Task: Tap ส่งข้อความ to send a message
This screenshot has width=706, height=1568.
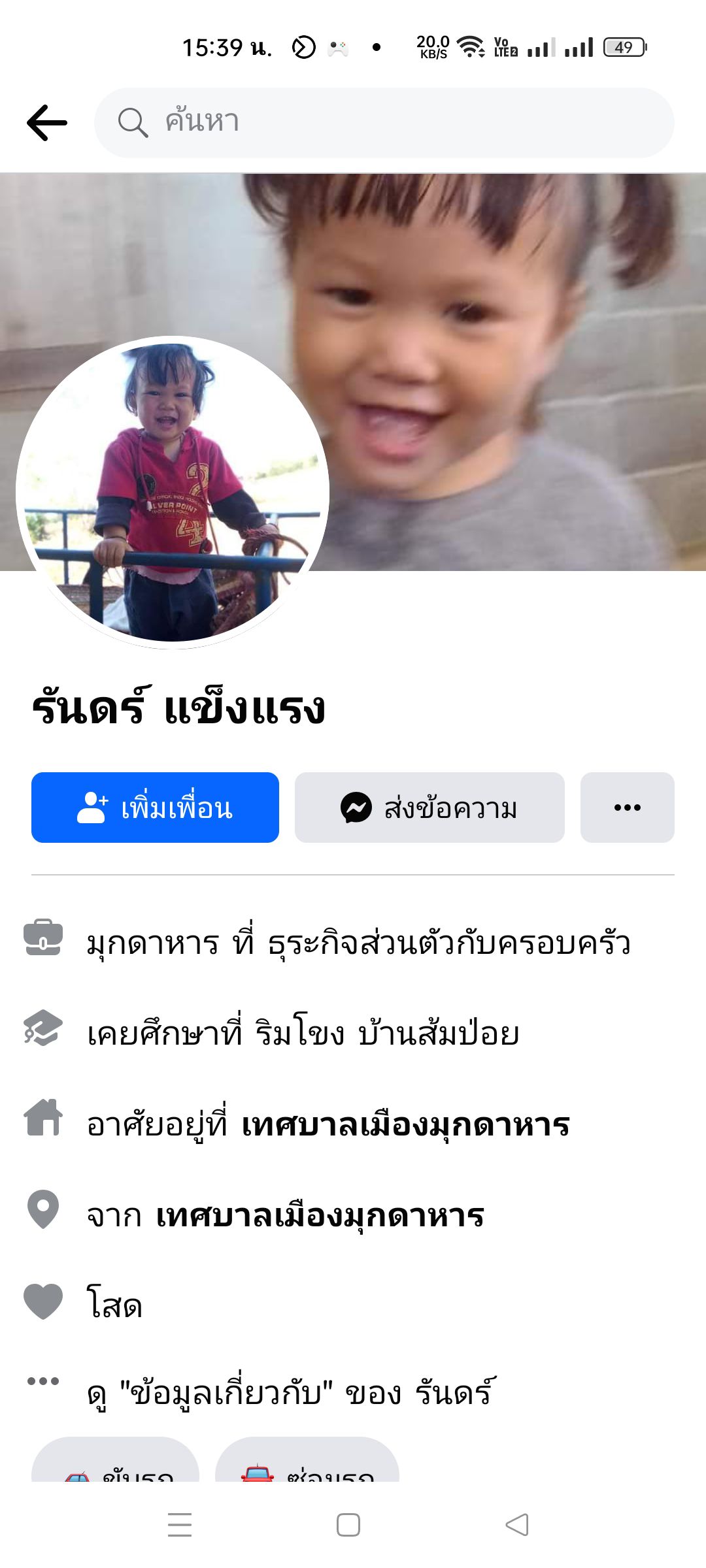Action: click(x=429, y=808)
